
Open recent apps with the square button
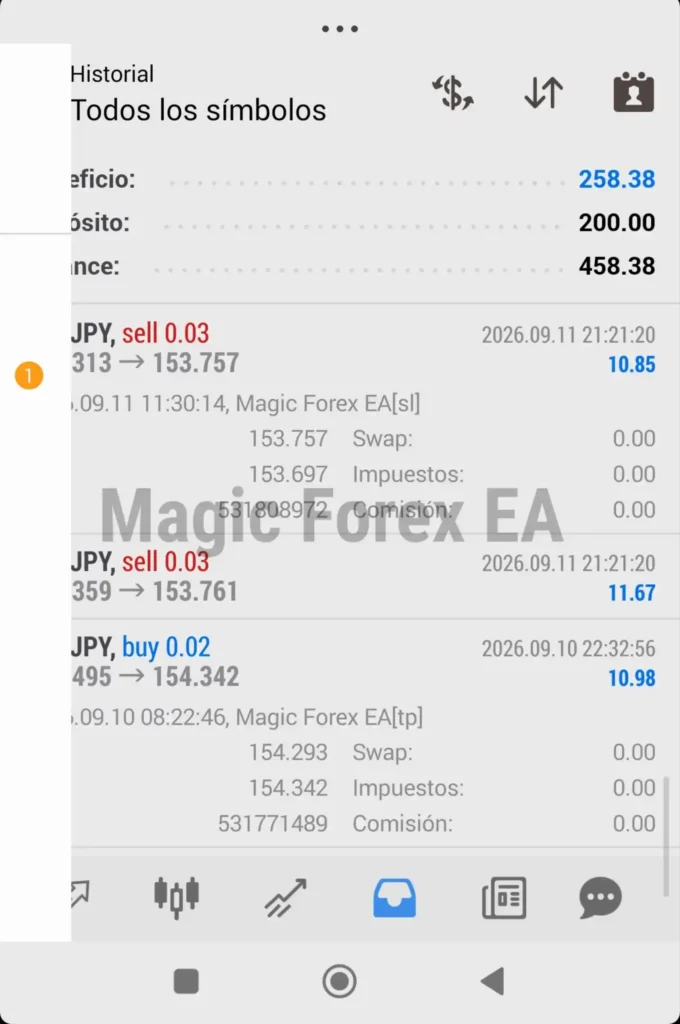pos(186,981)
